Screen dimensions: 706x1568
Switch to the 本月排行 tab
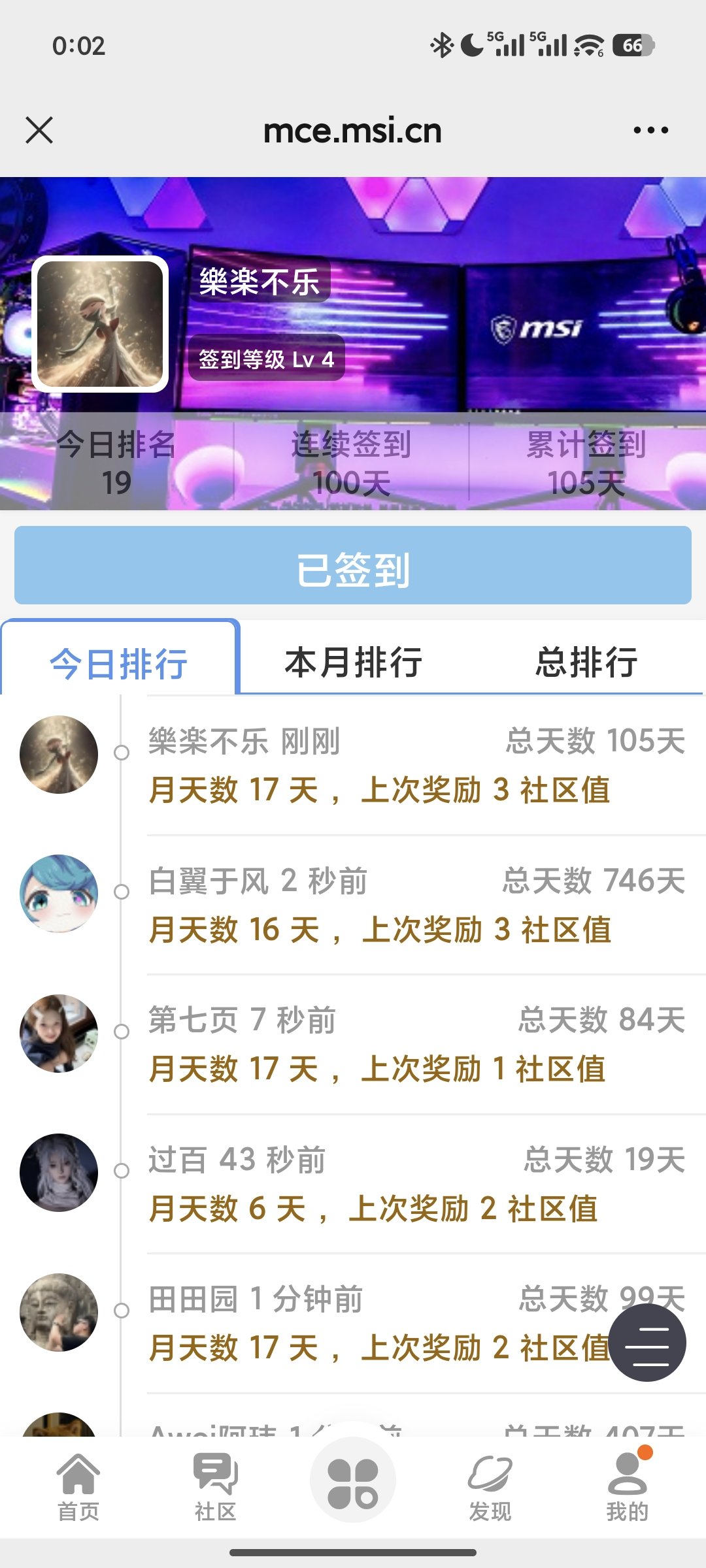356,662
